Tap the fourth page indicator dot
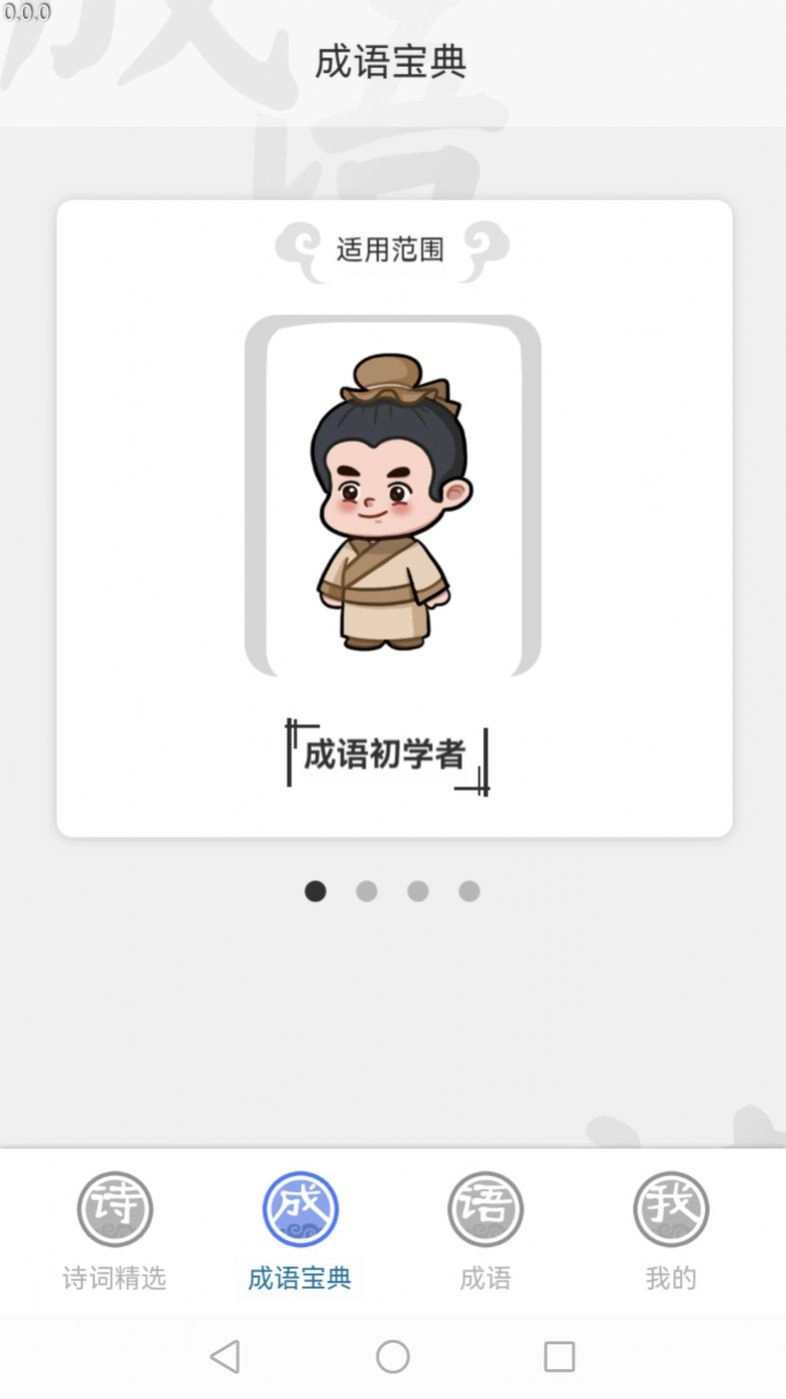The width and height of the screenshot is (786, 1399). [x=469, y=891]
